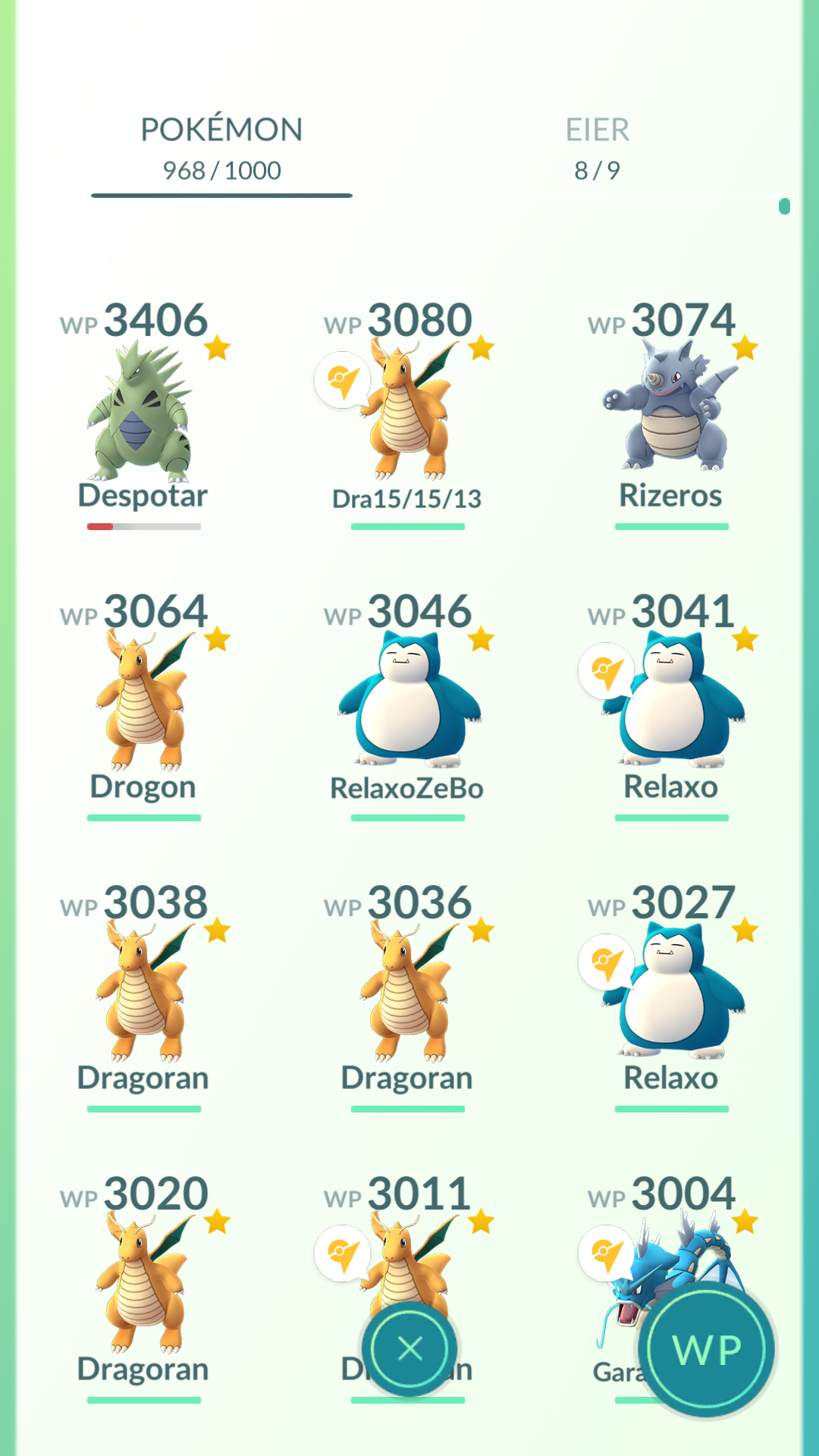Switch to the Eier tab
The image size is (819, 1456).
pos(597,149)
